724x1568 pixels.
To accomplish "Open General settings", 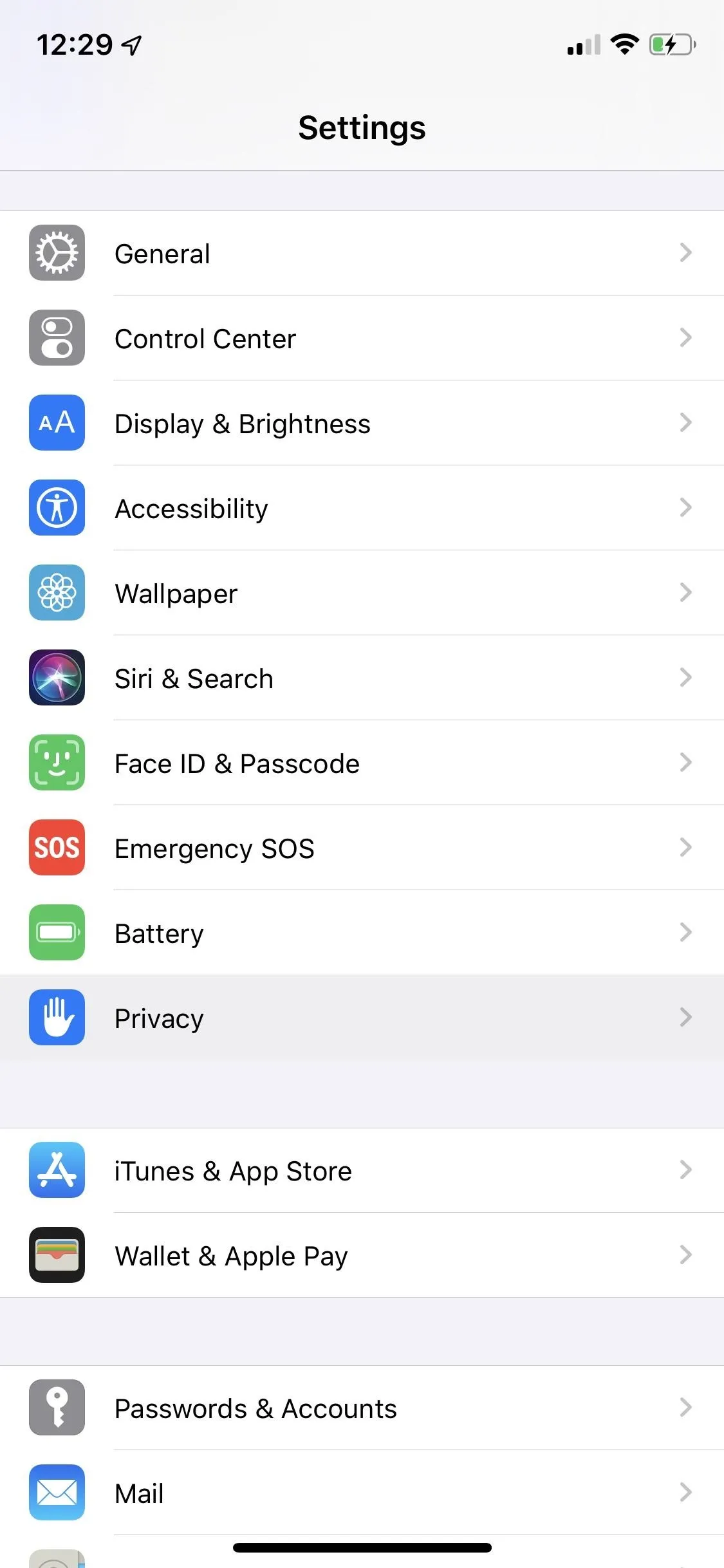I will pos(362,253).
